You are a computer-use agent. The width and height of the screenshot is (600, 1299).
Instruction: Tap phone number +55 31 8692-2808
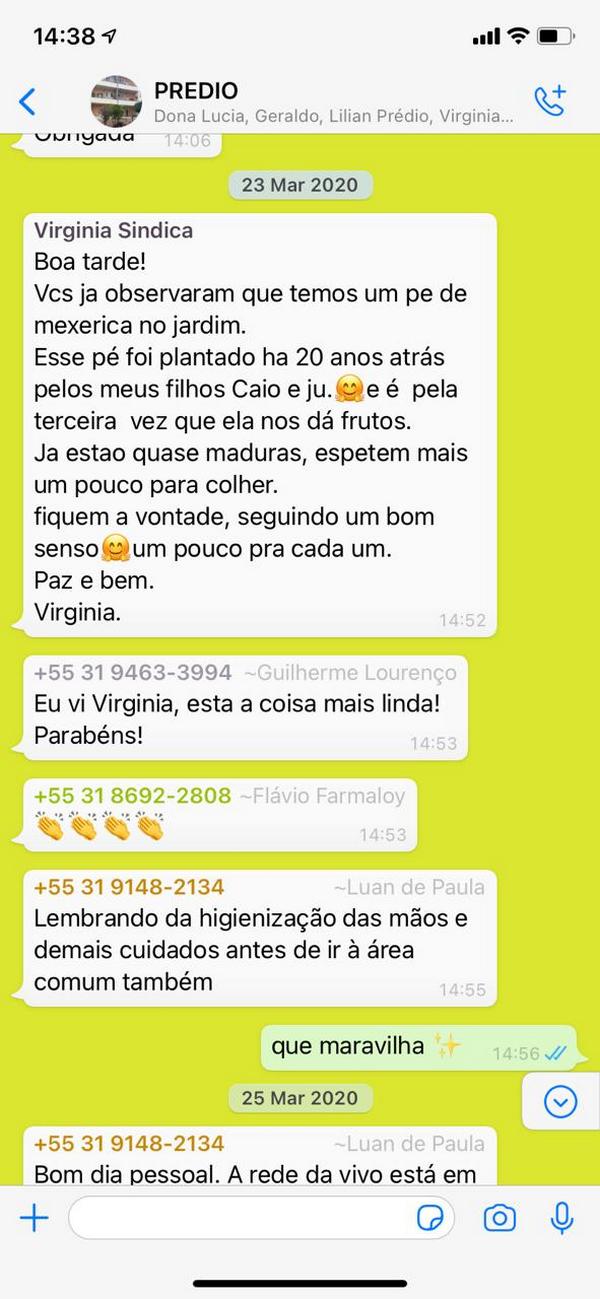[x=132, y=796]
